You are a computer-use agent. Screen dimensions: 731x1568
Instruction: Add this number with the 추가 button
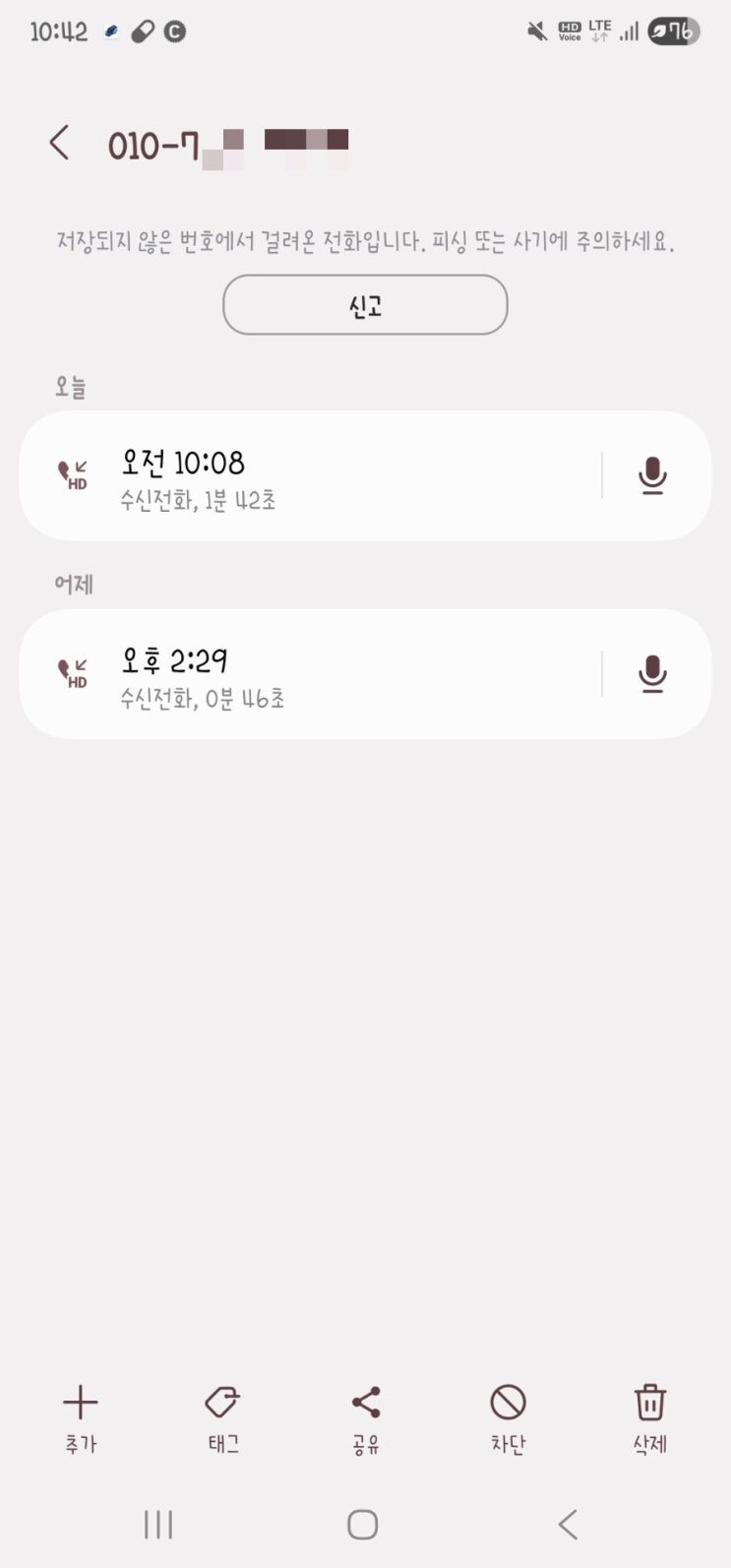tap(81, 1417)
